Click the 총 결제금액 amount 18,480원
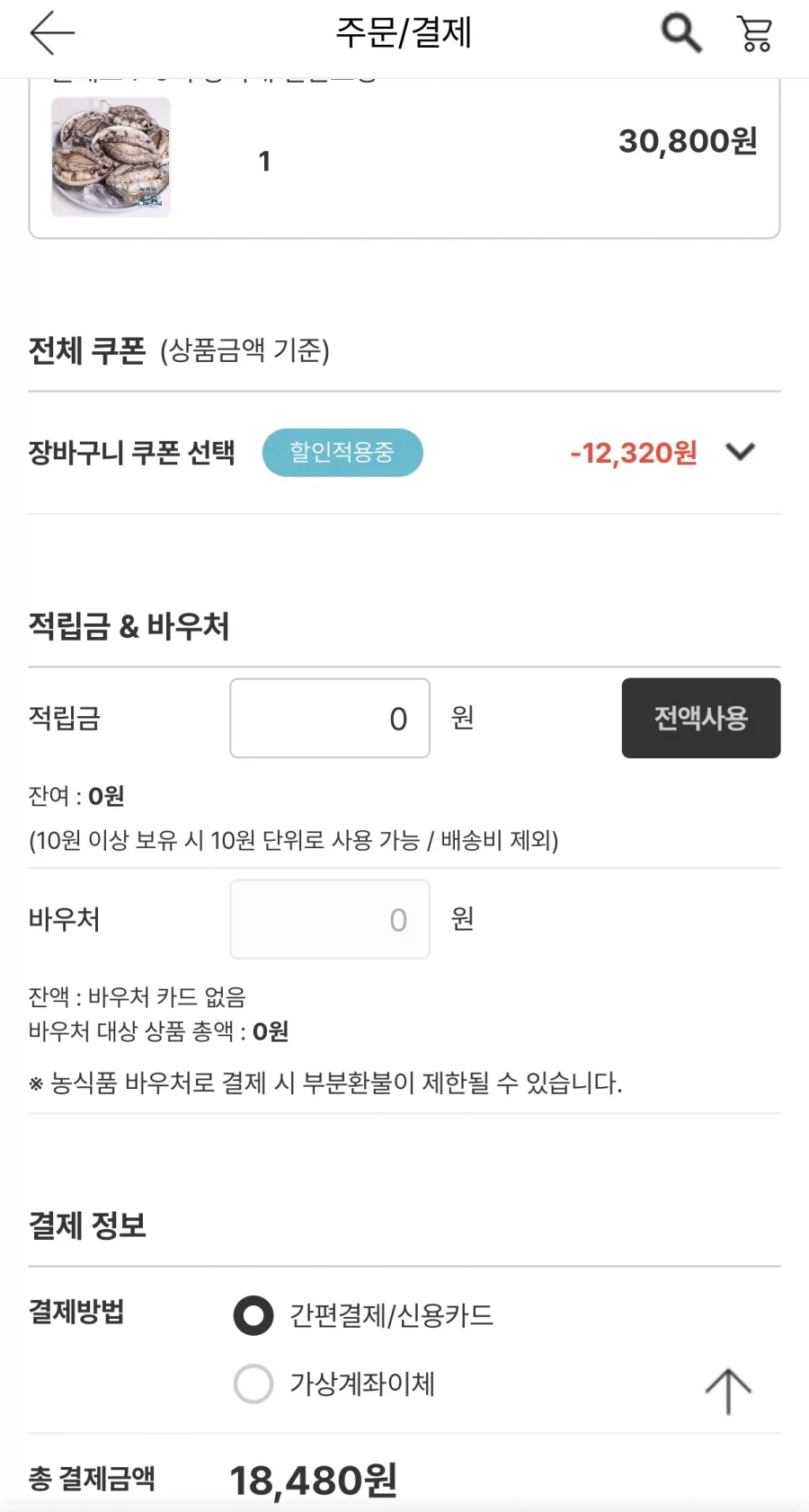Screen dimensions: 809x1512 point(316,1479)
